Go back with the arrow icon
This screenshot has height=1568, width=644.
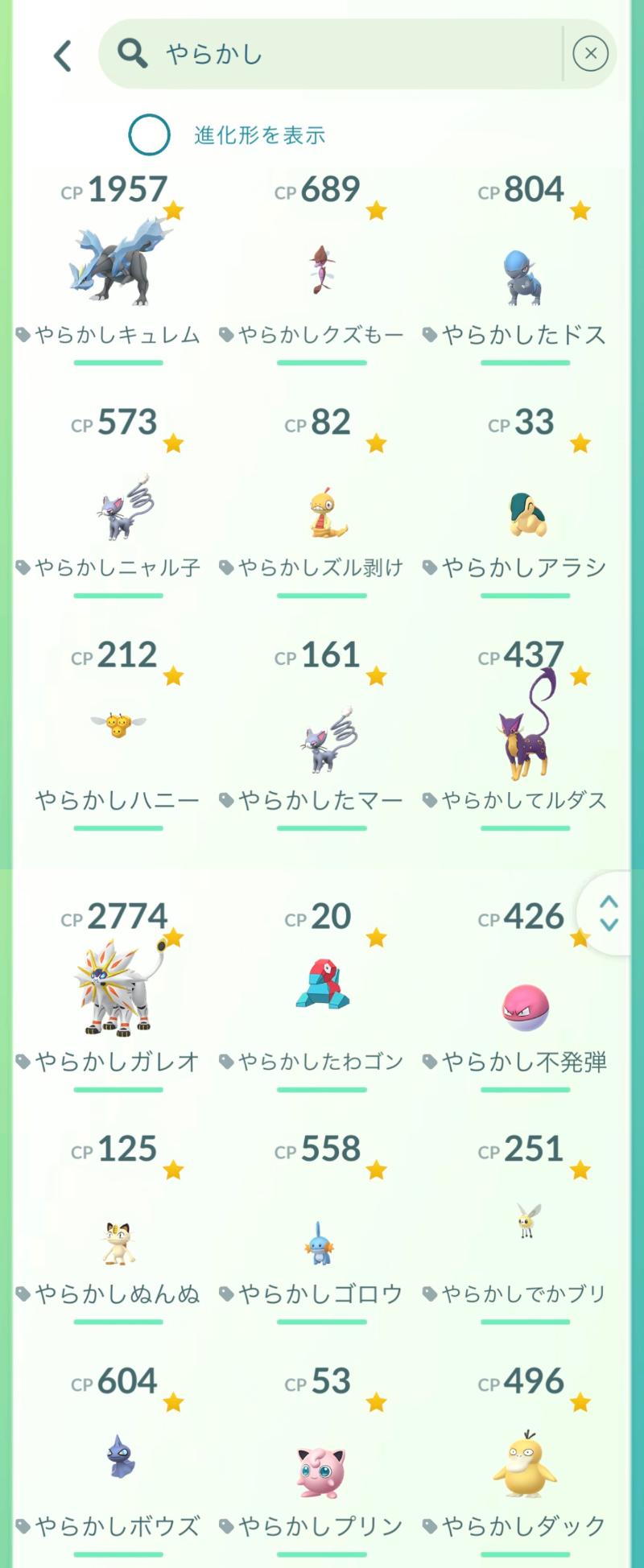tap(63, 56)
